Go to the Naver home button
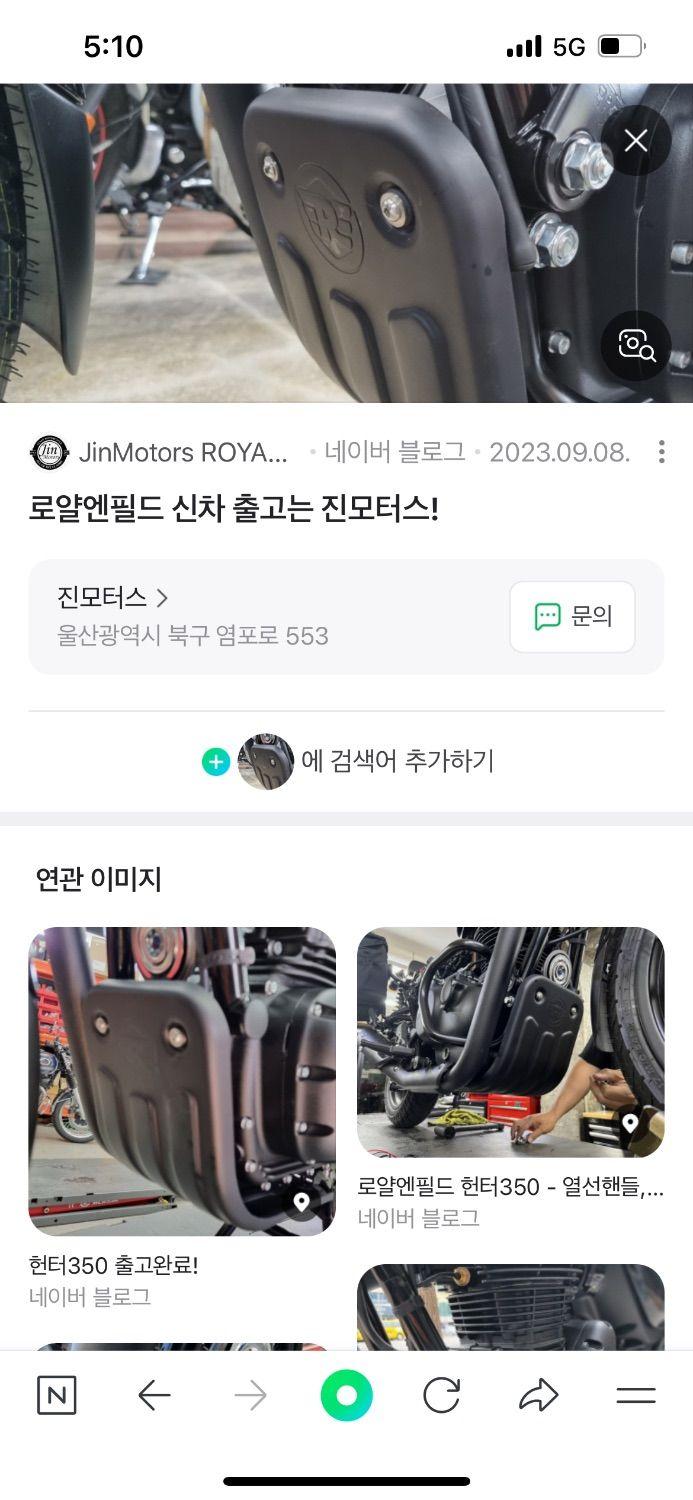The height and width of the screenshot is (1500, 693). (56, 1395)
